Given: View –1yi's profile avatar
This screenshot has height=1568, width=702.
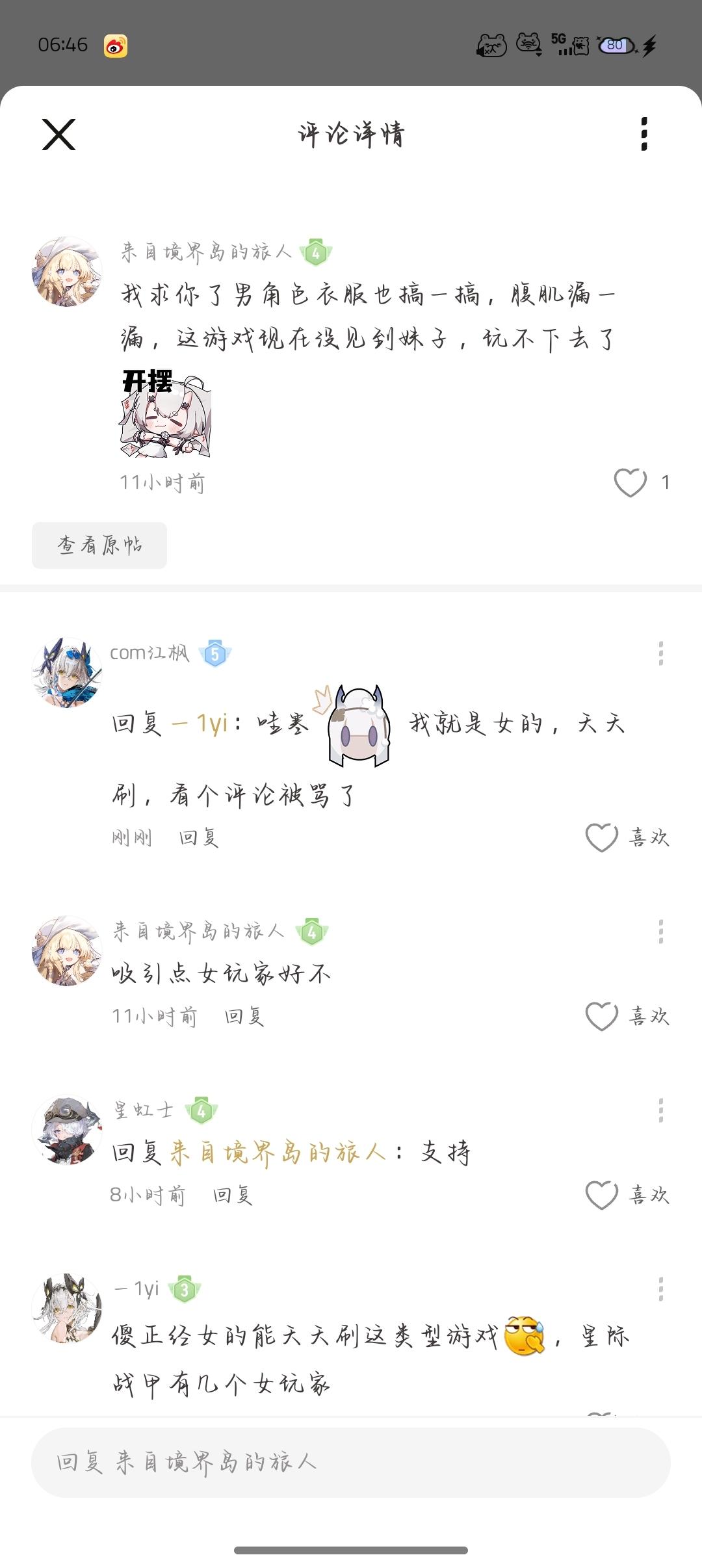Looking at the screenshot, I should coord(67,1308).
